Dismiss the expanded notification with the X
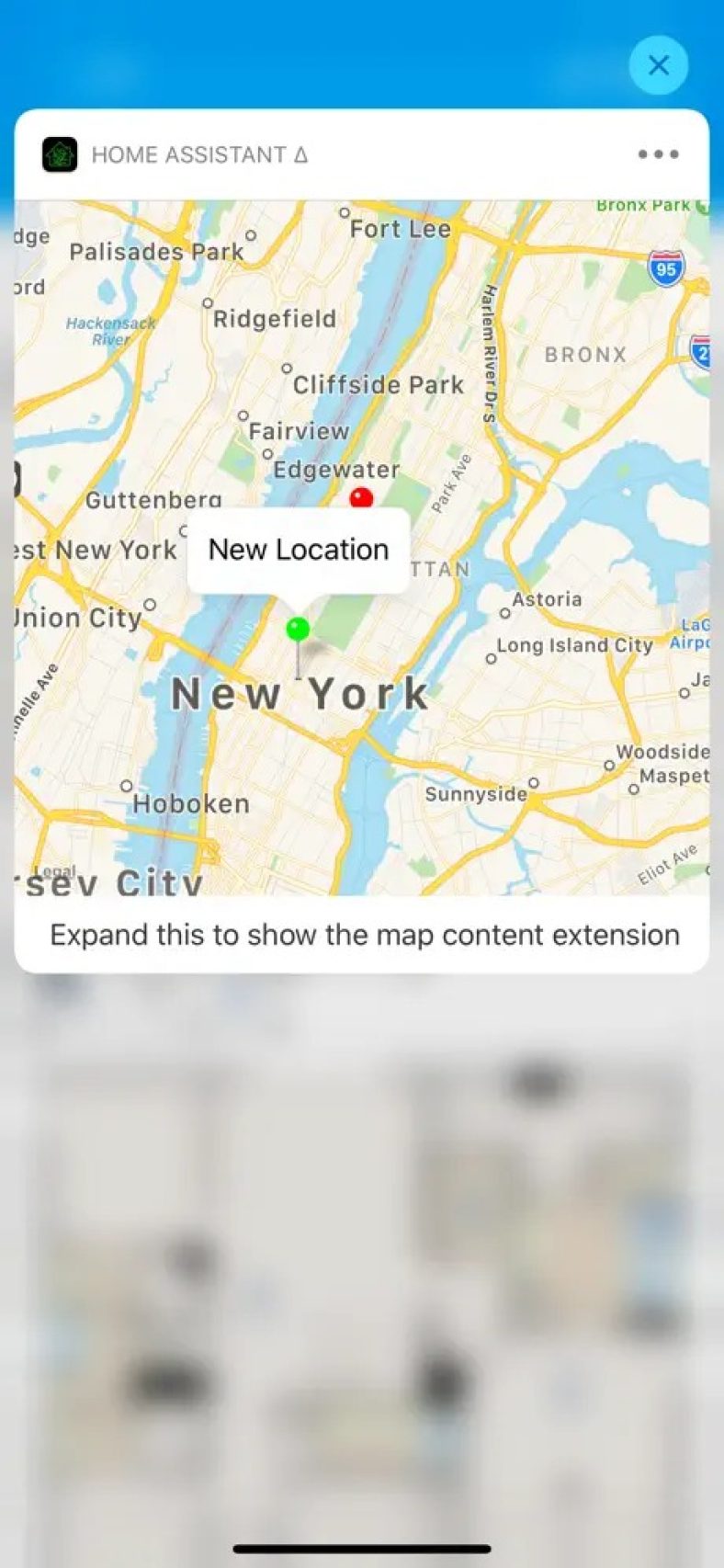The height and width of the screenshot is (1568, 724). (x=658, y=65)
